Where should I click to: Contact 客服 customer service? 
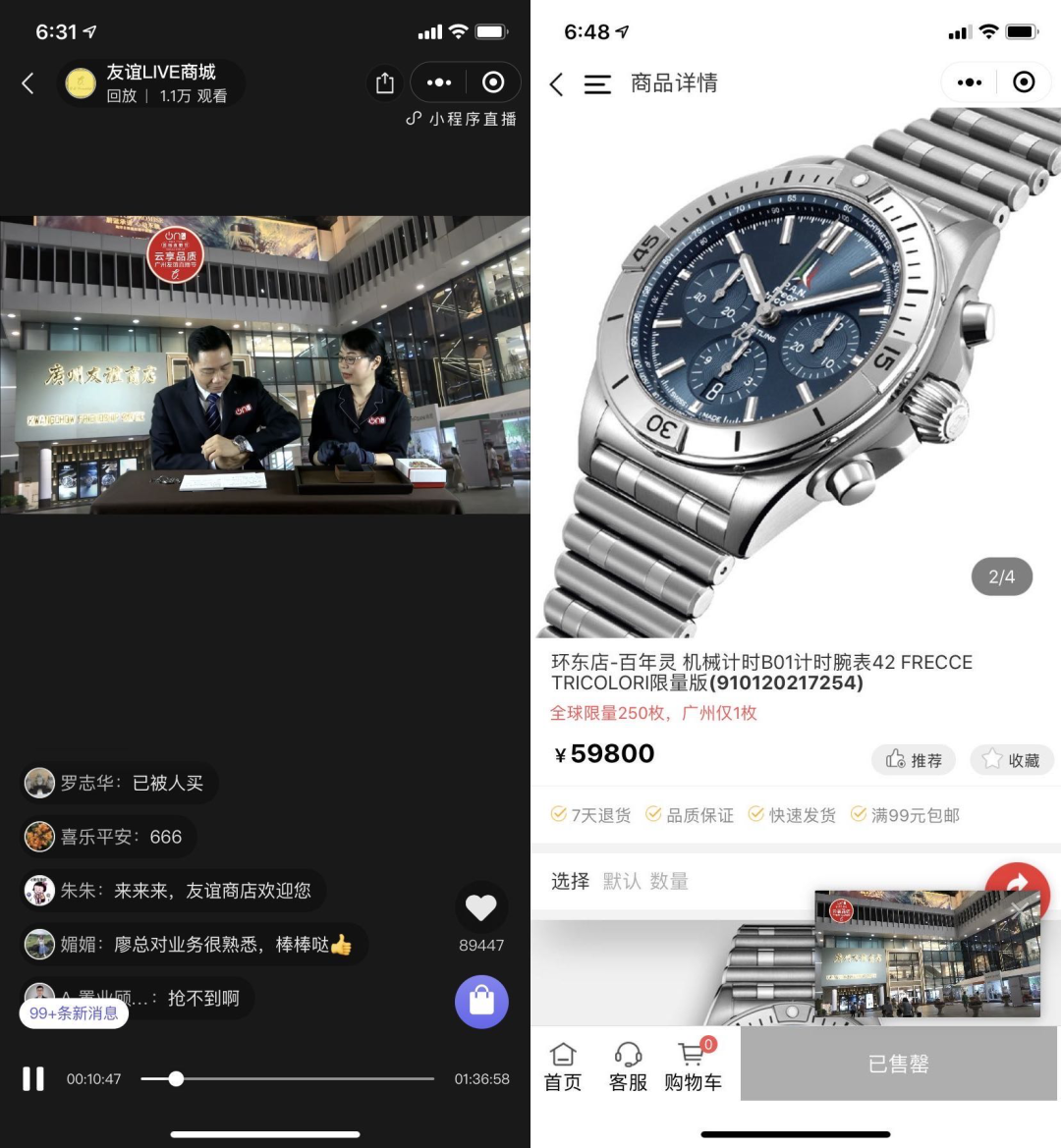[x=628, y=1067]
